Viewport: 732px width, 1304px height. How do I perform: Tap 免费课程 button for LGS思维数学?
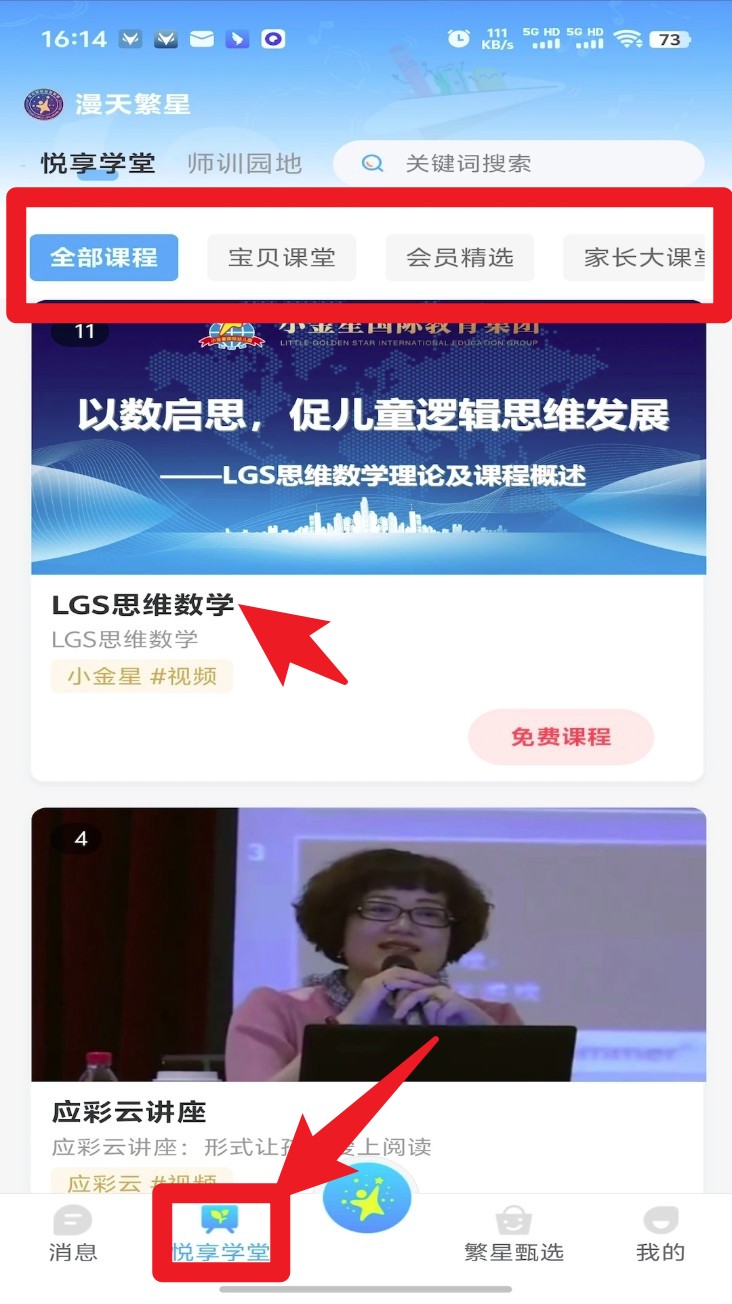[560, 737]
